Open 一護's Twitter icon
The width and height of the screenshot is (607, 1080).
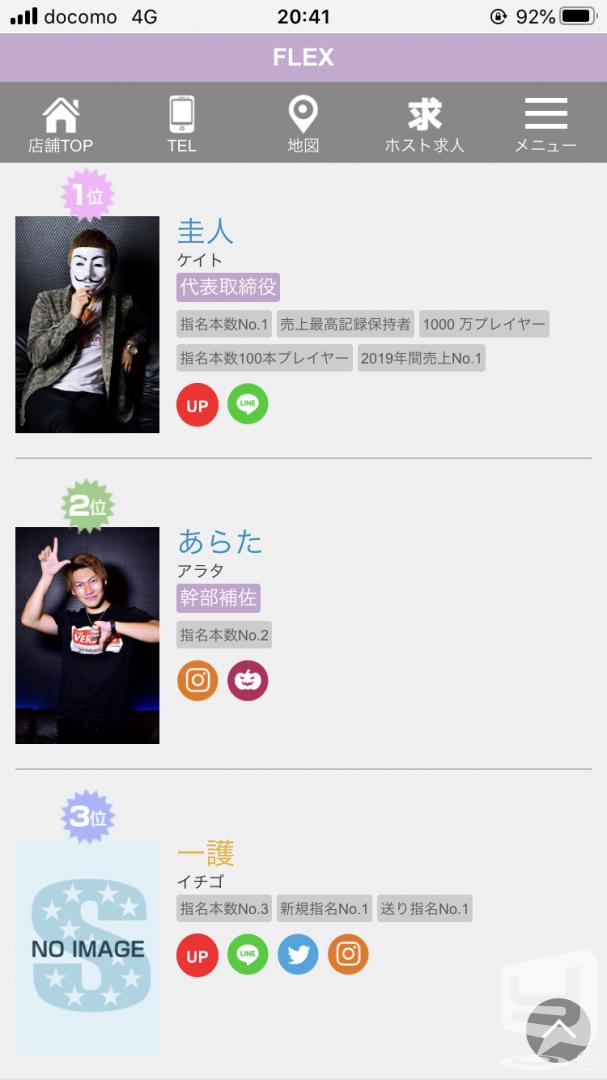tap(298, 955)
